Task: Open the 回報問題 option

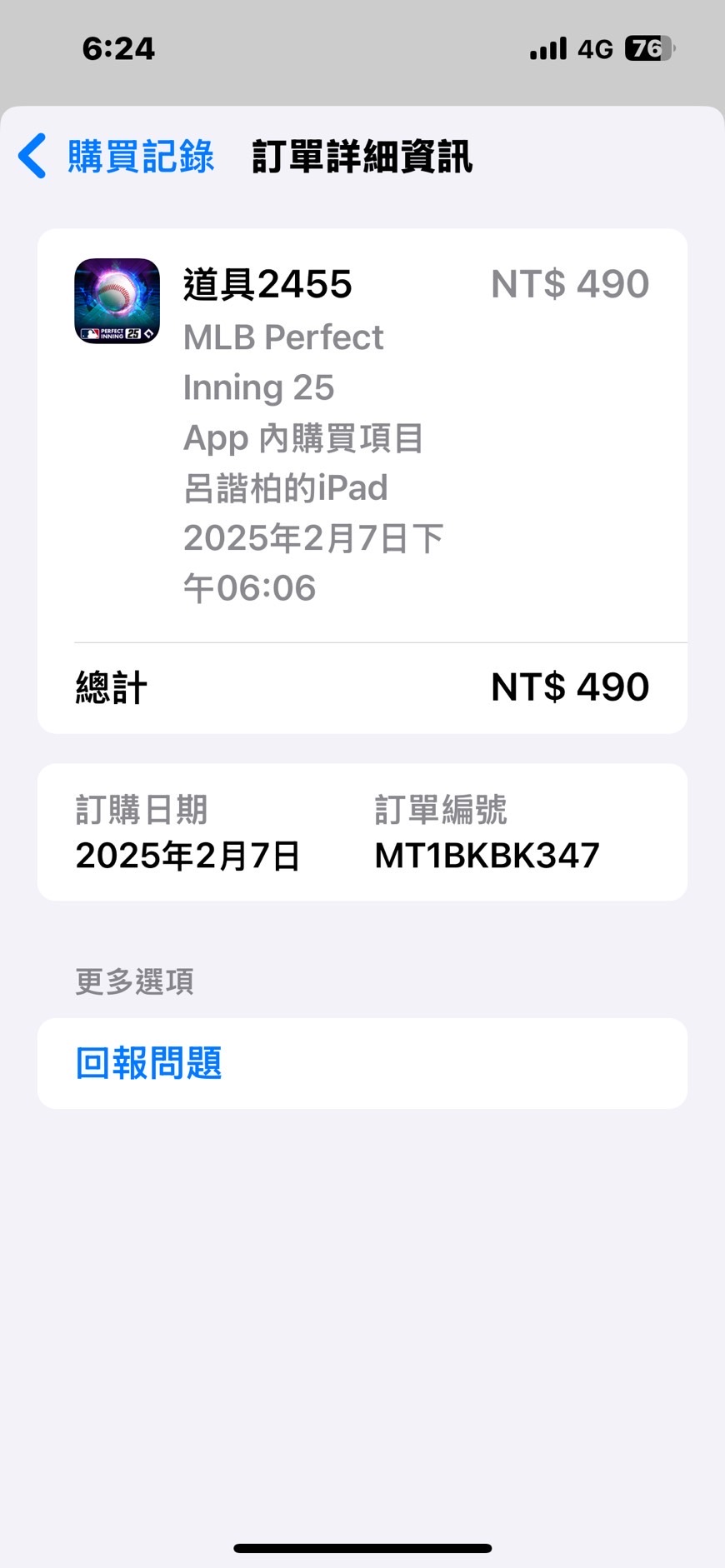Action: (x=148, y=1063)
